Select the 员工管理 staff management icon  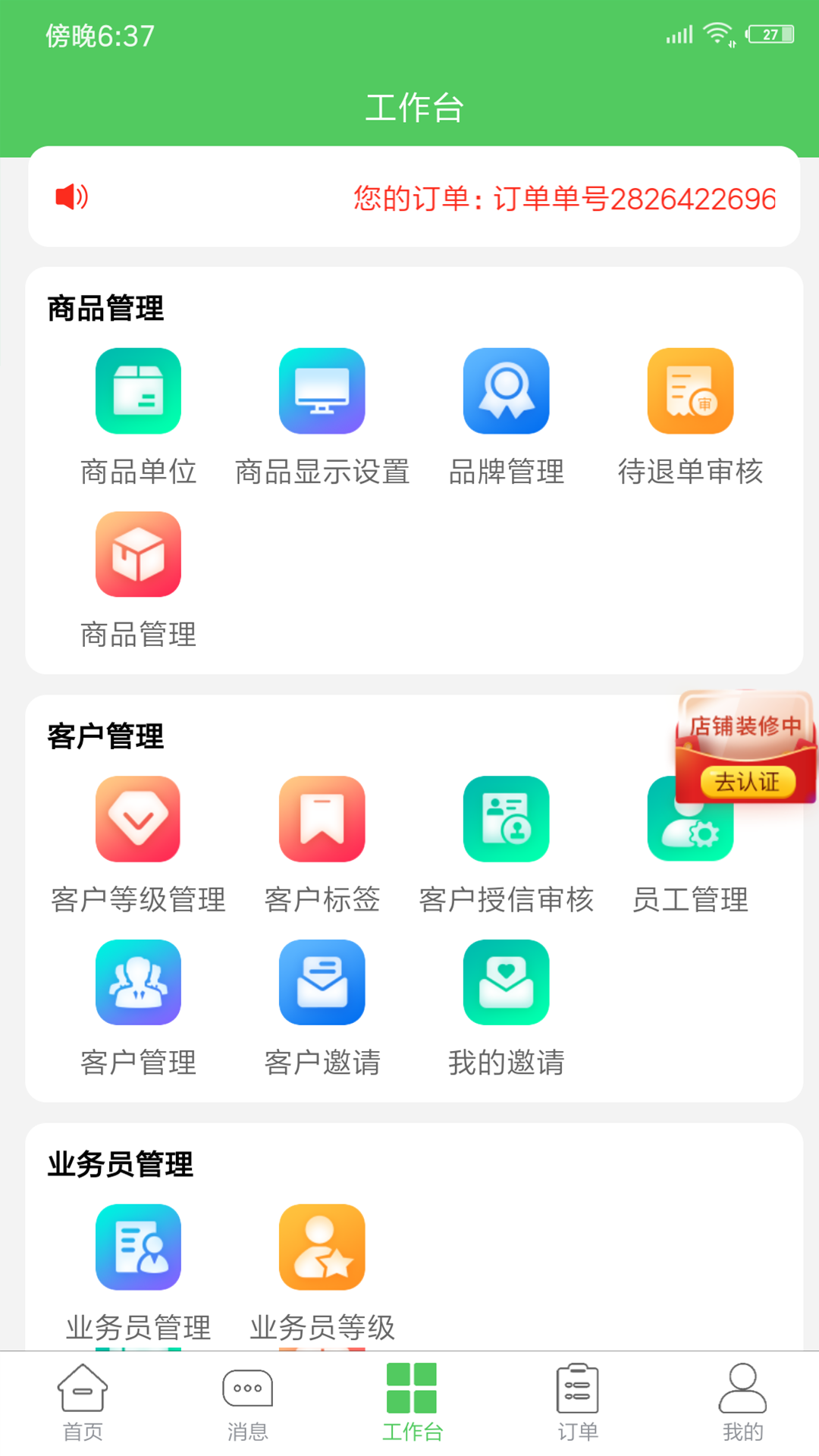tap(690, 820)
